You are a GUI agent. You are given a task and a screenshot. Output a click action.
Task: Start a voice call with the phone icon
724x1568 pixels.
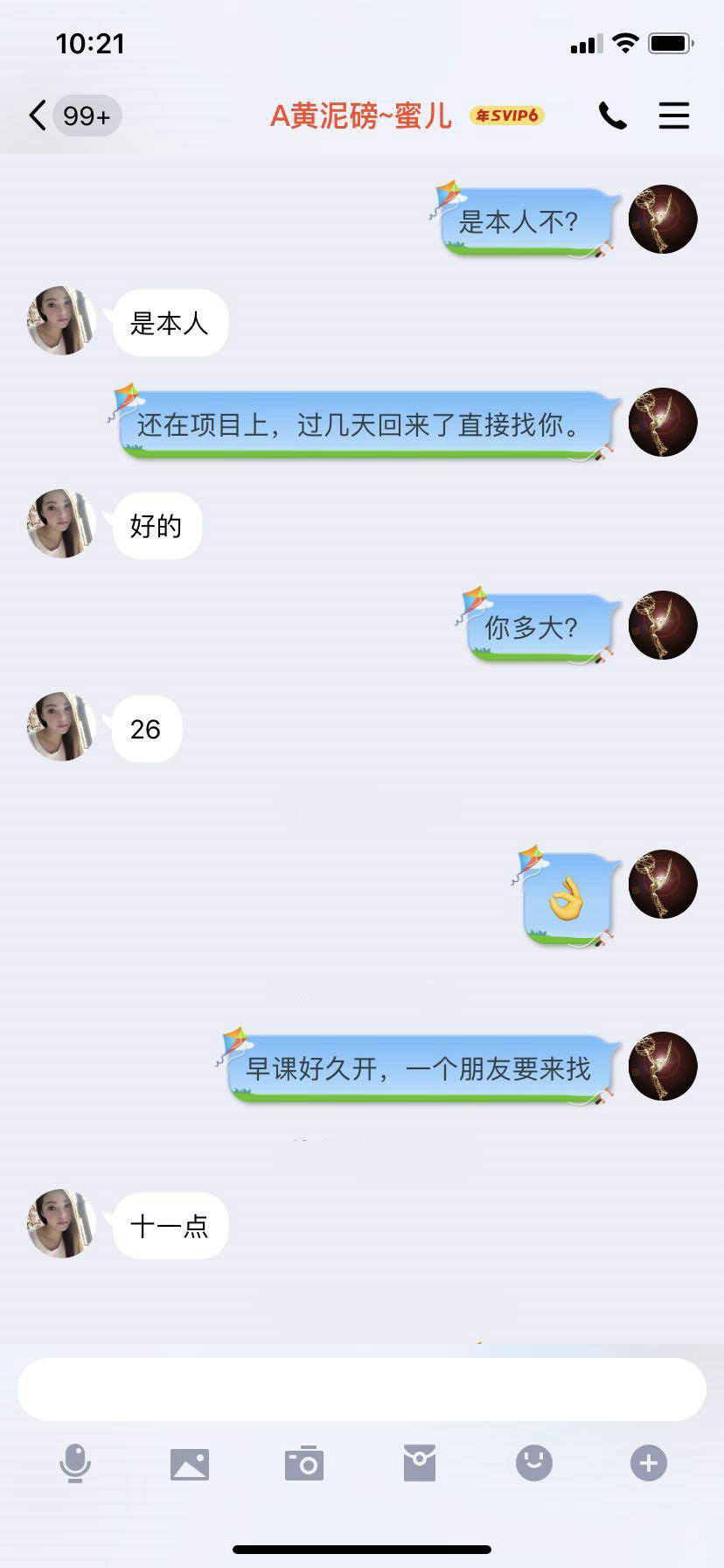[x=613, y=115]
